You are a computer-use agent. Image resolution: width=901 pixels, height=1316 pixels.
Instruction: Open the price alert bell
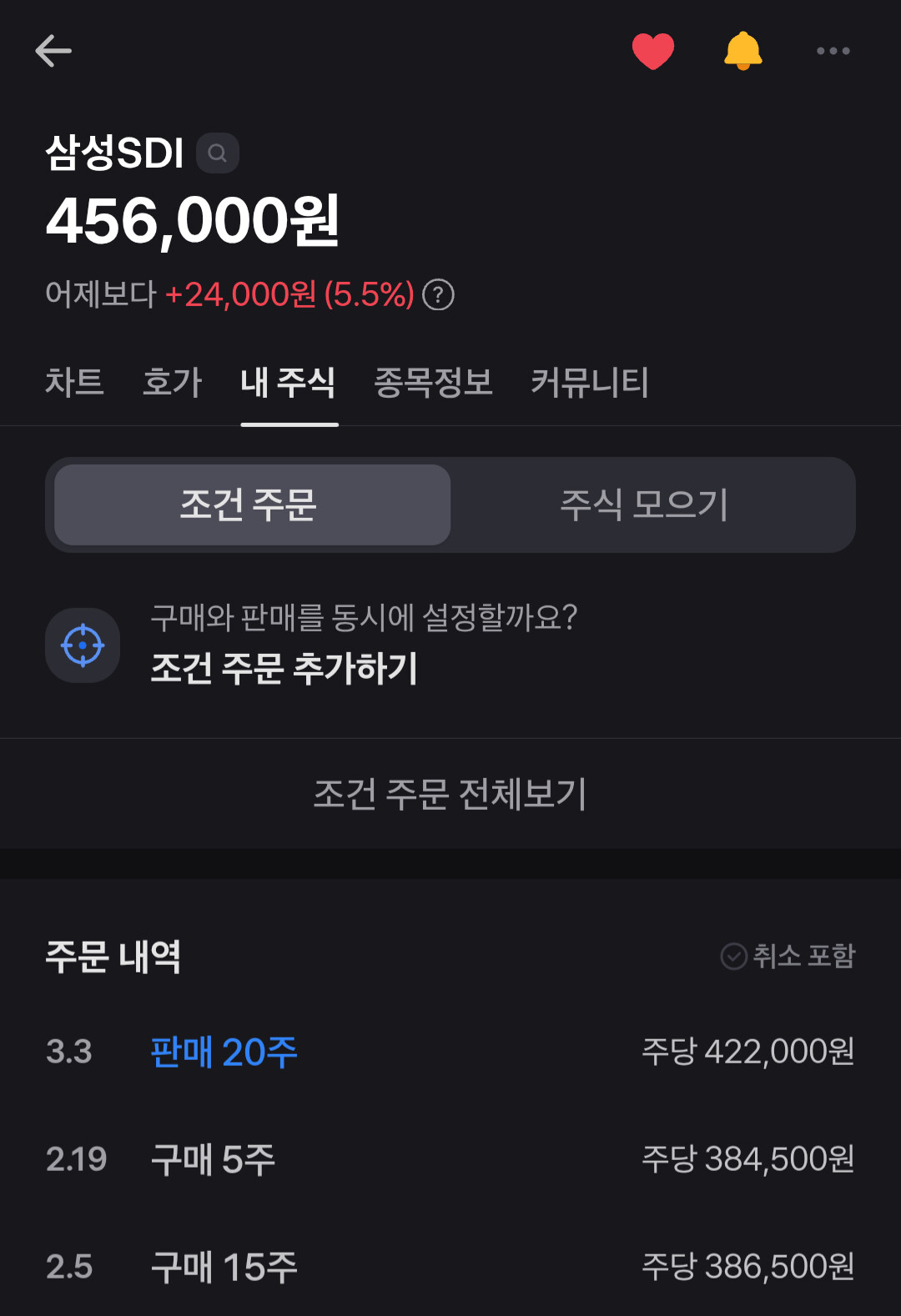pyautogui.click(x=742, y=51)
